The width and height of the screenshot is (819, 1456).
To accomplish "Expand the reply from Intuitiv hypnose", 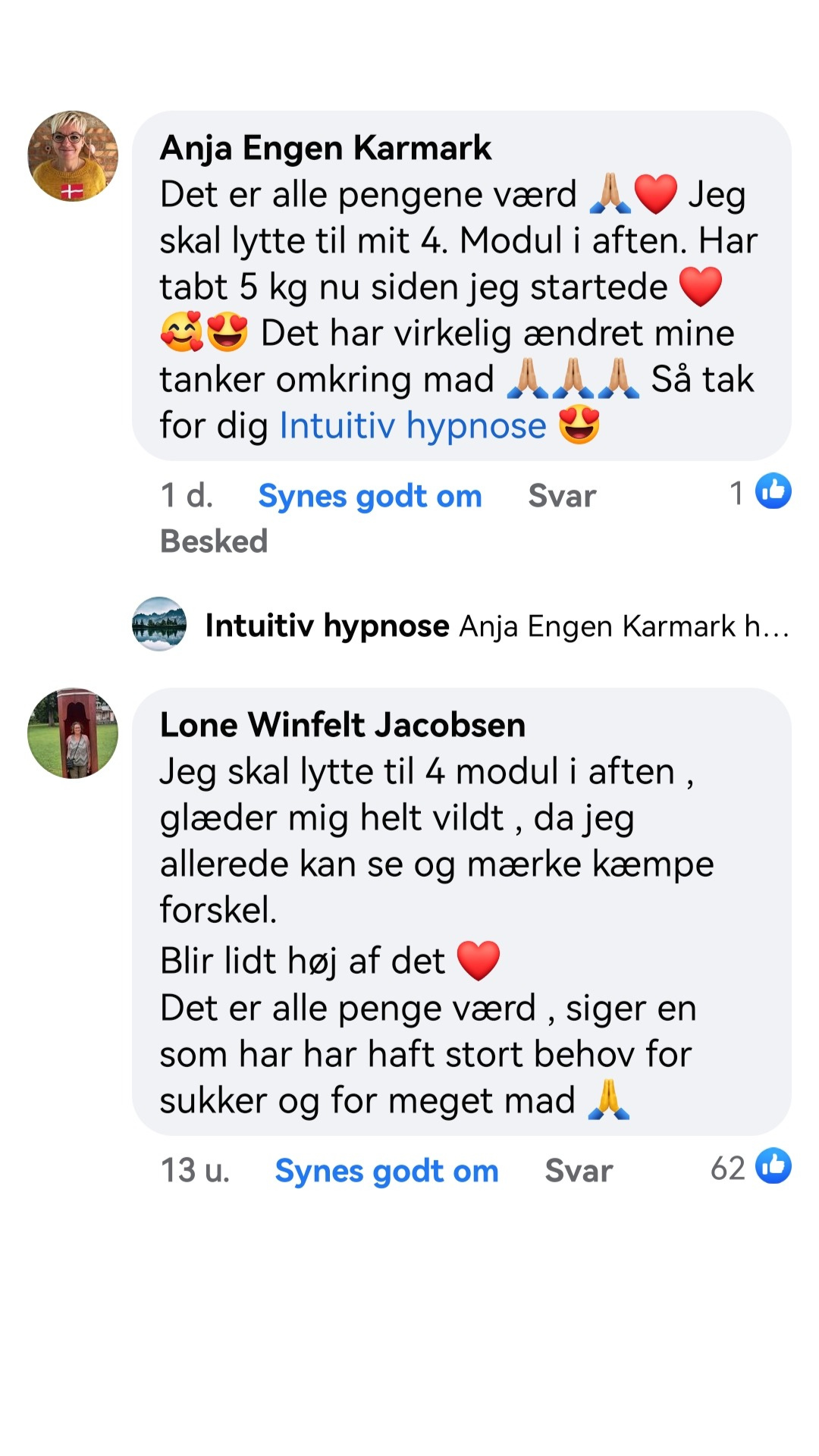I will tap(497, 626).
